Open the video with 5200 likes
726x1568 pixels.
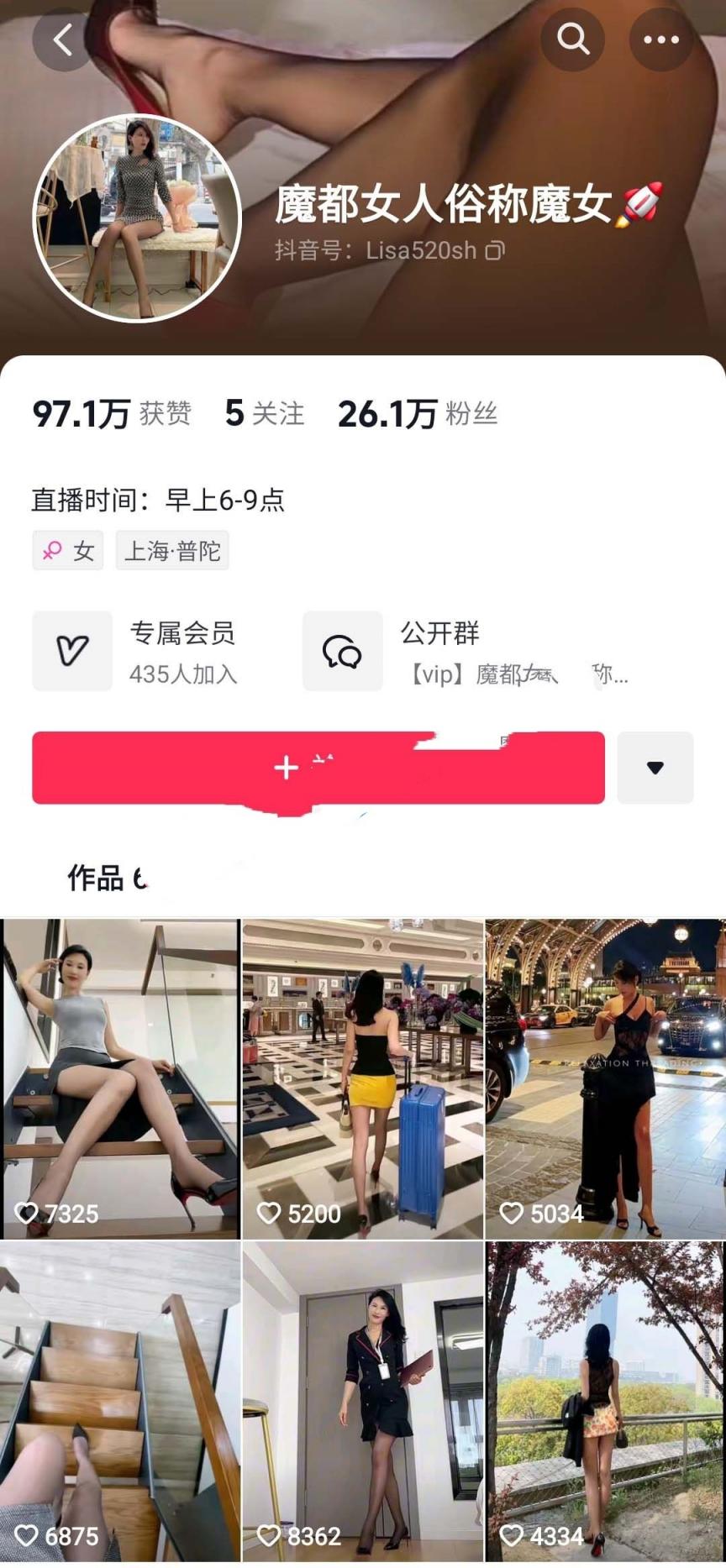click(362, 1079)
